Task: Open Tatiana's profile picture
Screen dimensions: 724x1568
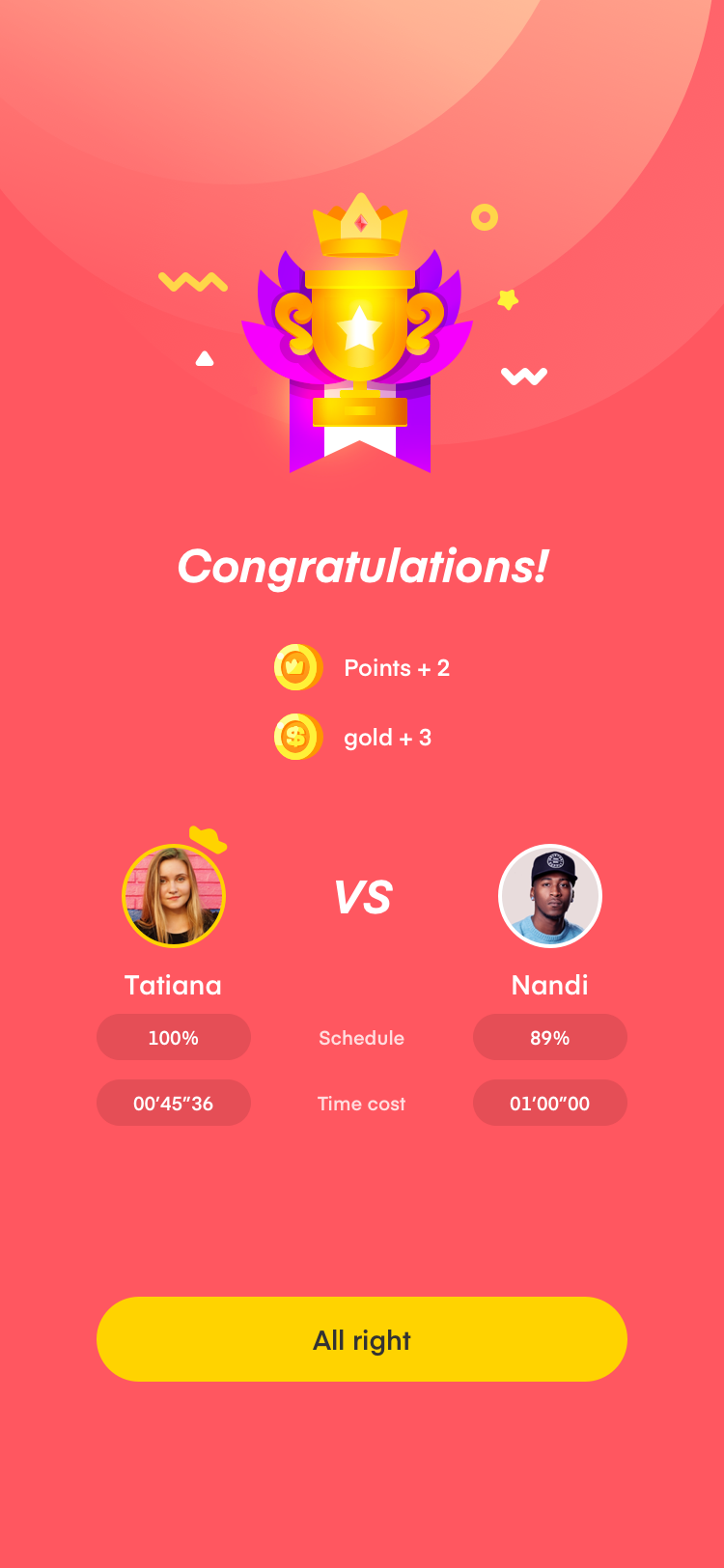Action: (x=174, y=896)
